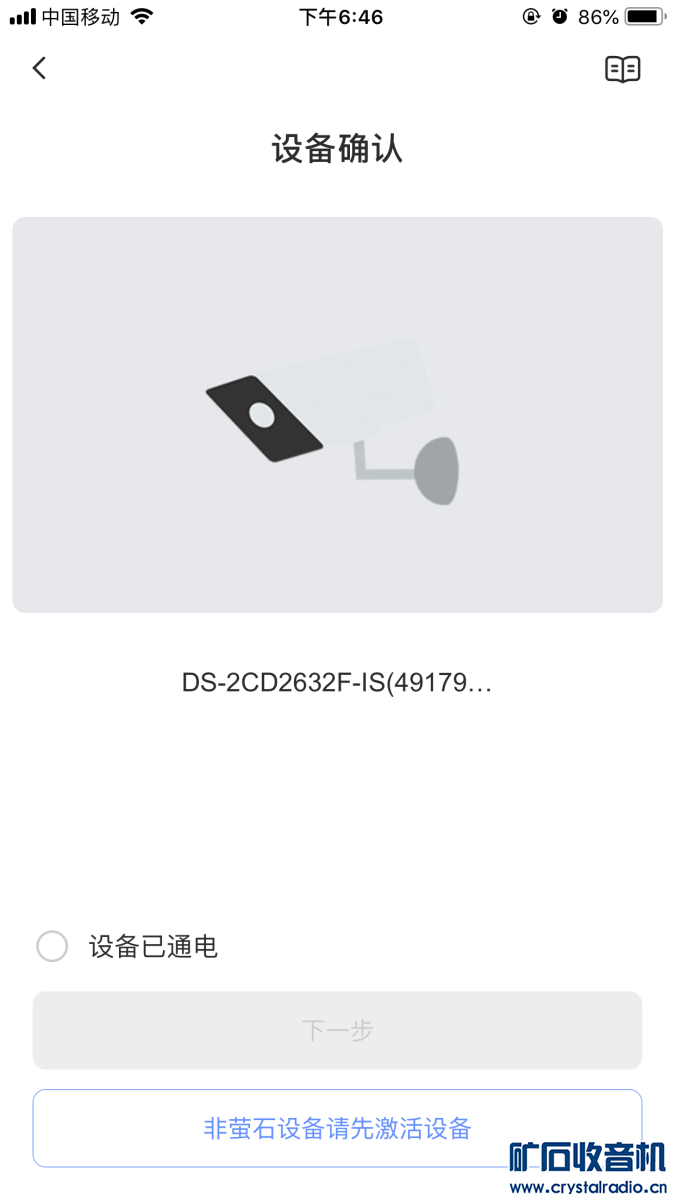Tap the 下一步 button
The height and width of the screenshot is (1200, 675).
tap(337, 1030)
